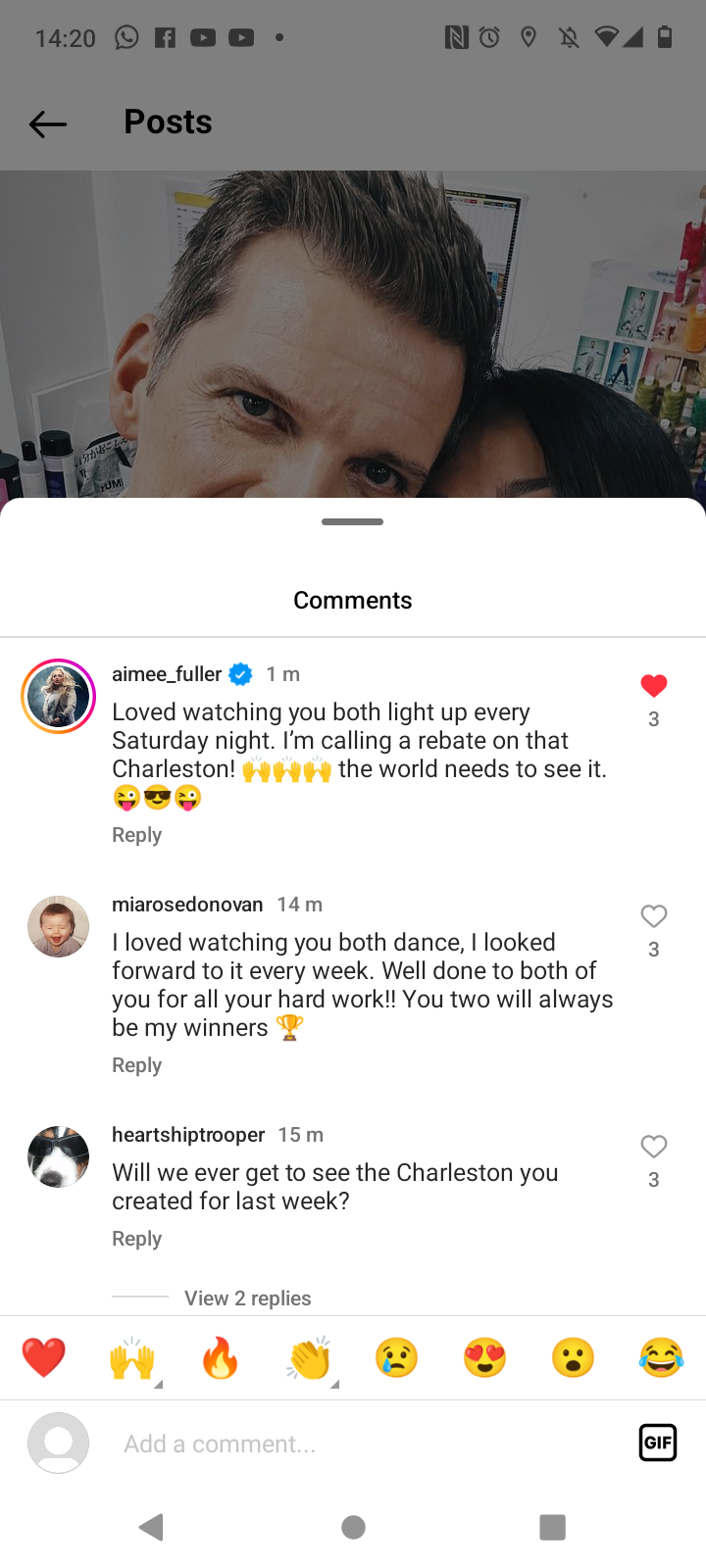The height and width of the screenshot is (1568, 706).
Task: Open miarosedonovan's profile avatar
Action: click(58, 926)
